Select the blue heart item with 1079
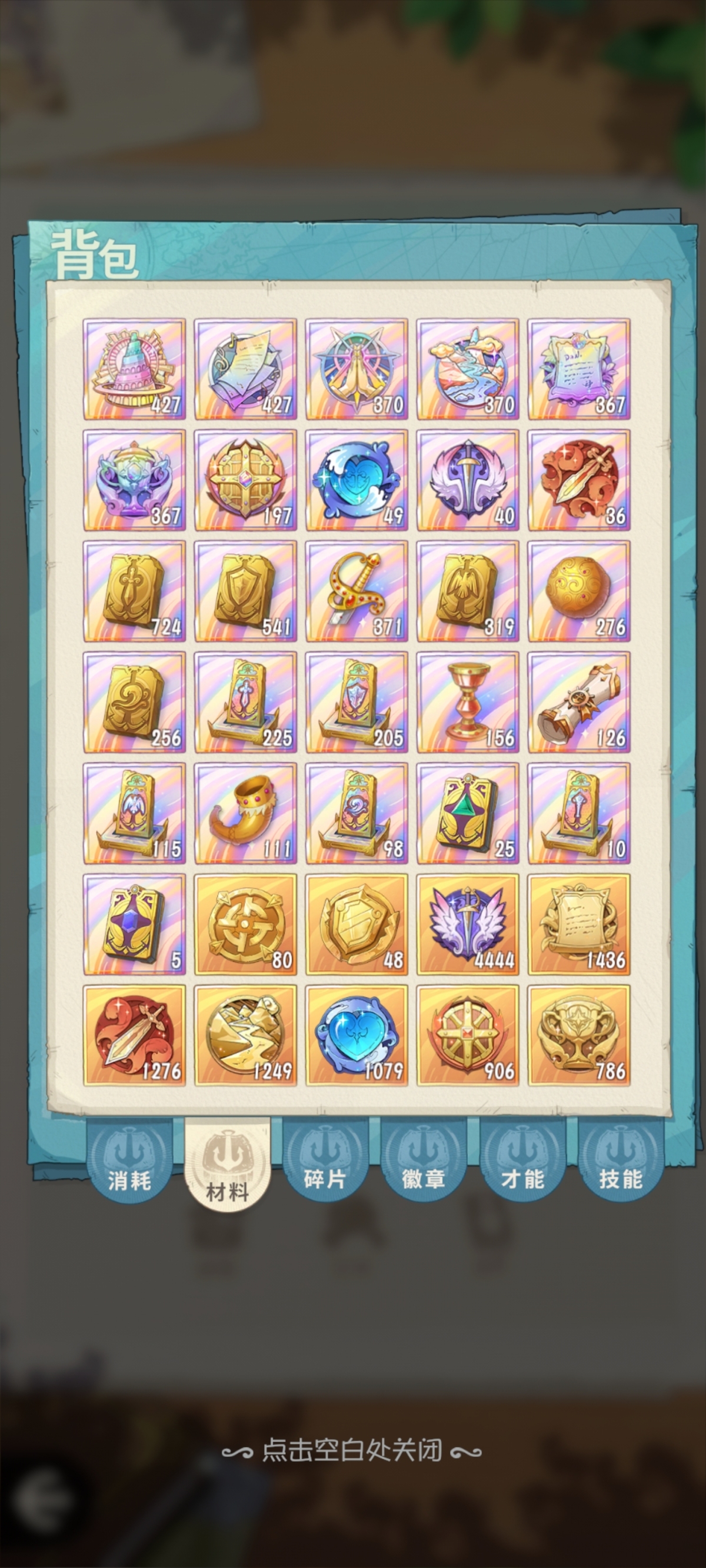 coord(357,1035)
